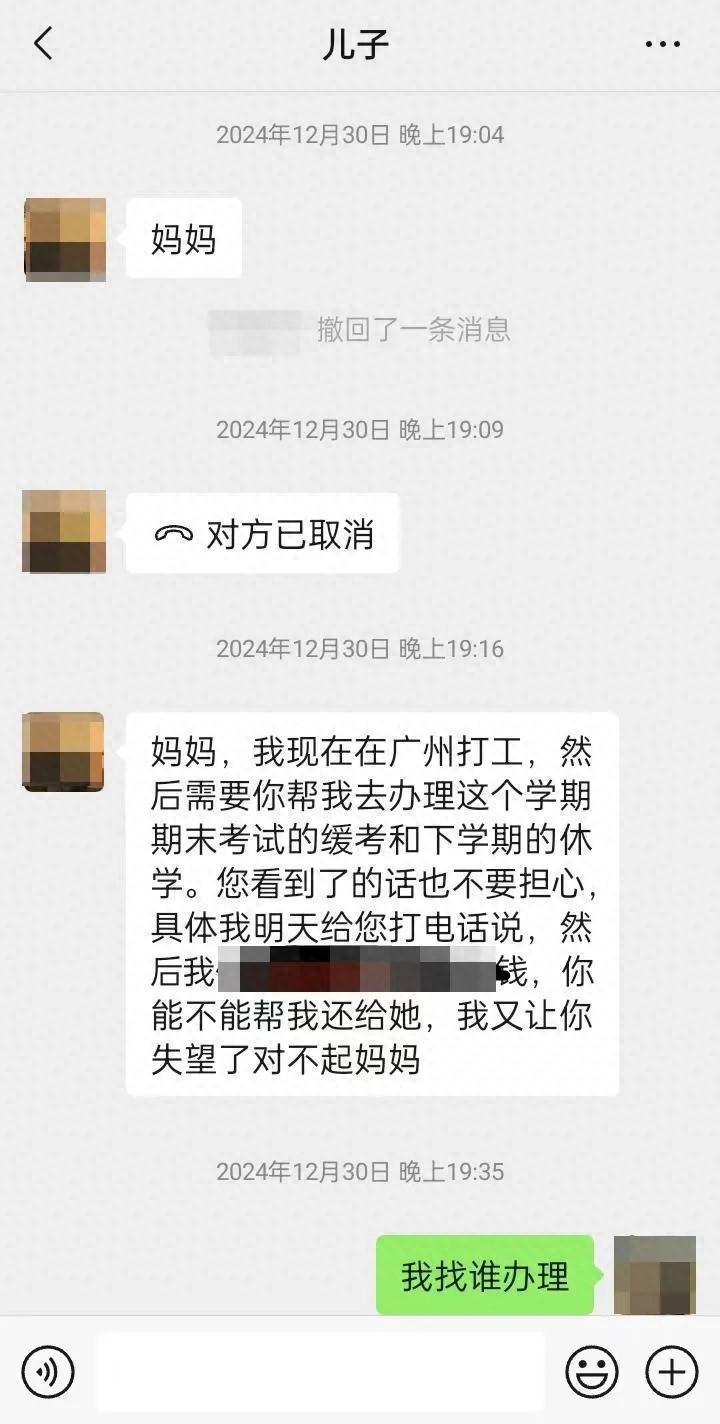Focus the message text field
The image size is (720, 1424).
click(x=320, y=1371)
